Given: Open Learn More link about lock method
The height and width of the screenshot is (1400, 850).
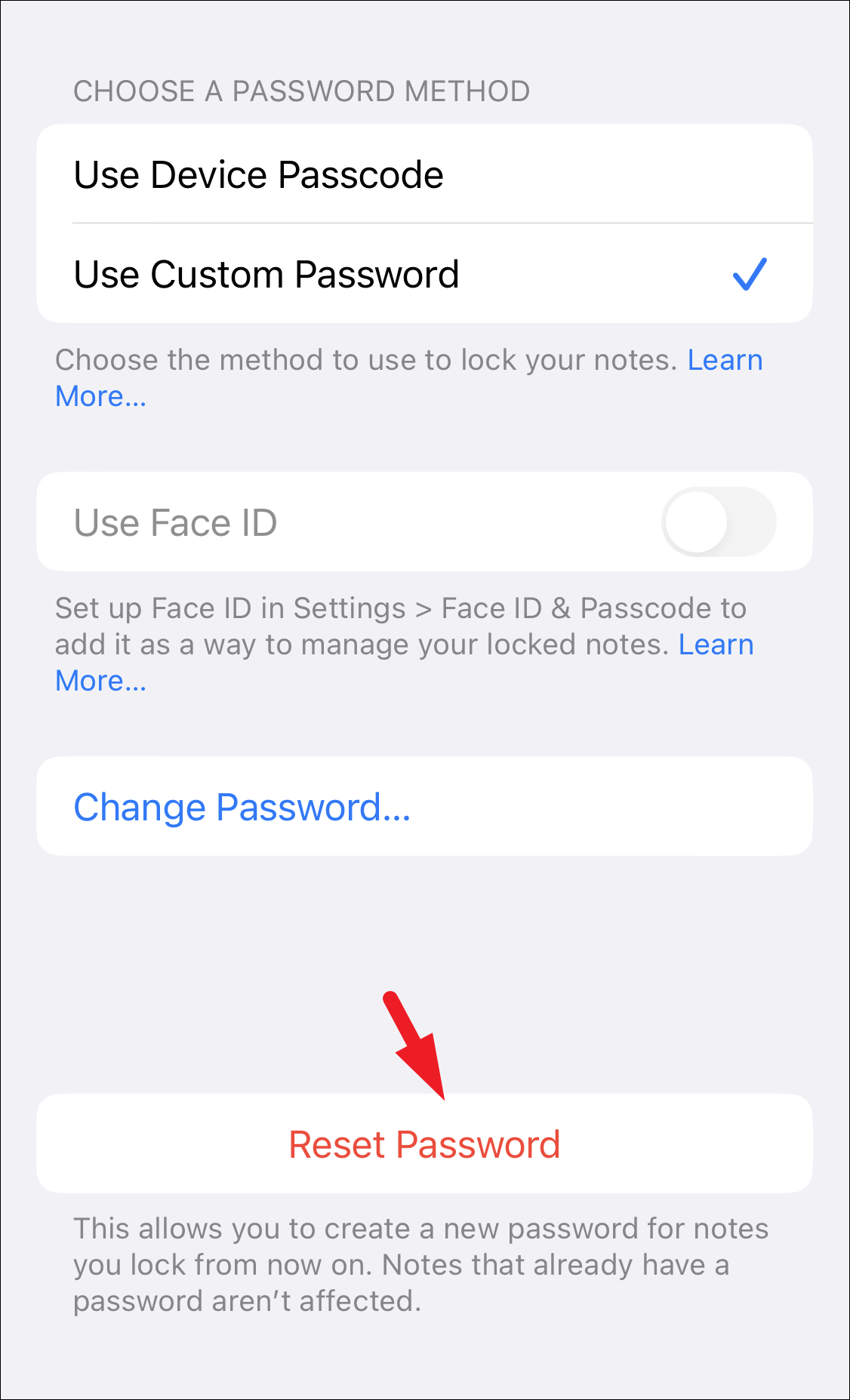Looking at the screenshot, I should click(724, 361).
